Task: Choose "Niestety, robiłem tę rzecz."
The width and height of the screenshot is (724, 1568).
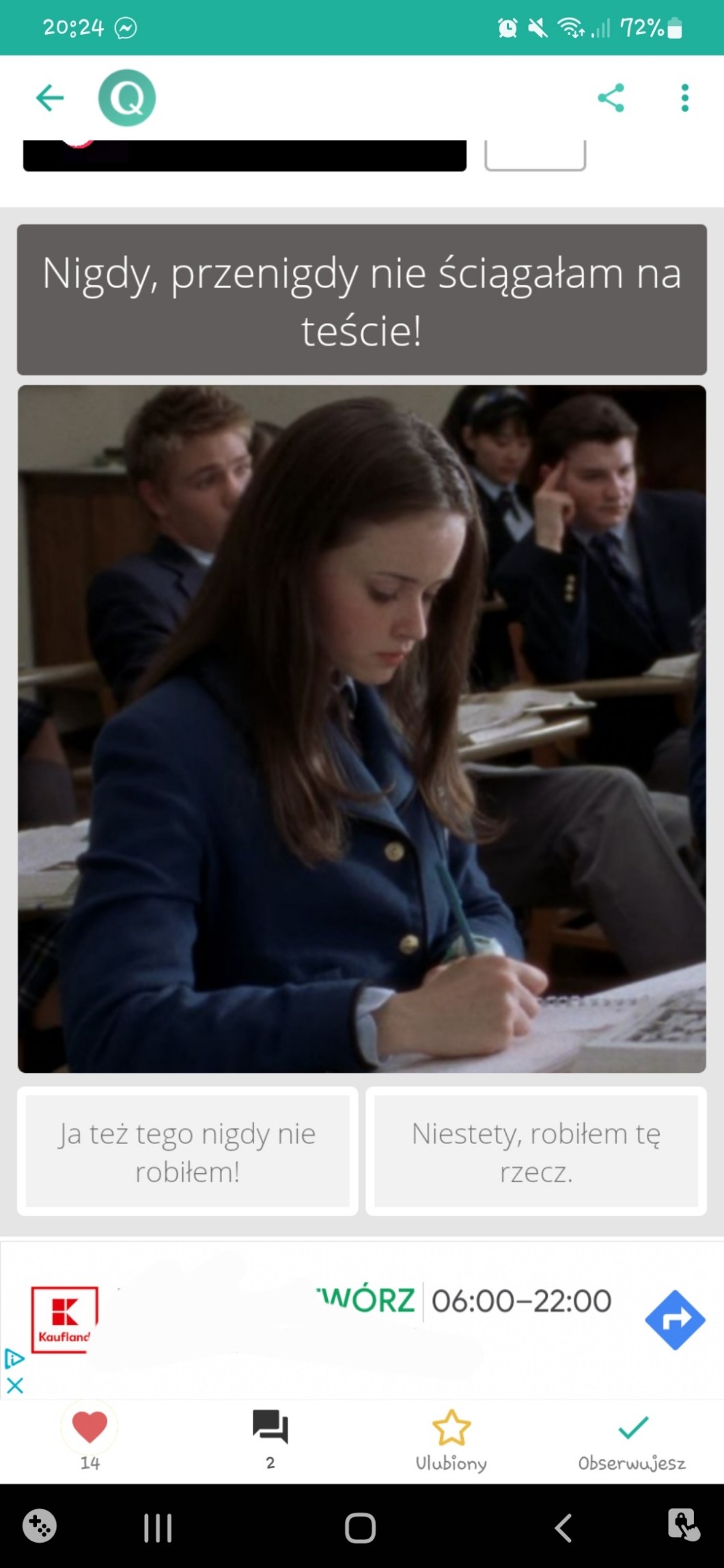Action: tap(536, 1151)
